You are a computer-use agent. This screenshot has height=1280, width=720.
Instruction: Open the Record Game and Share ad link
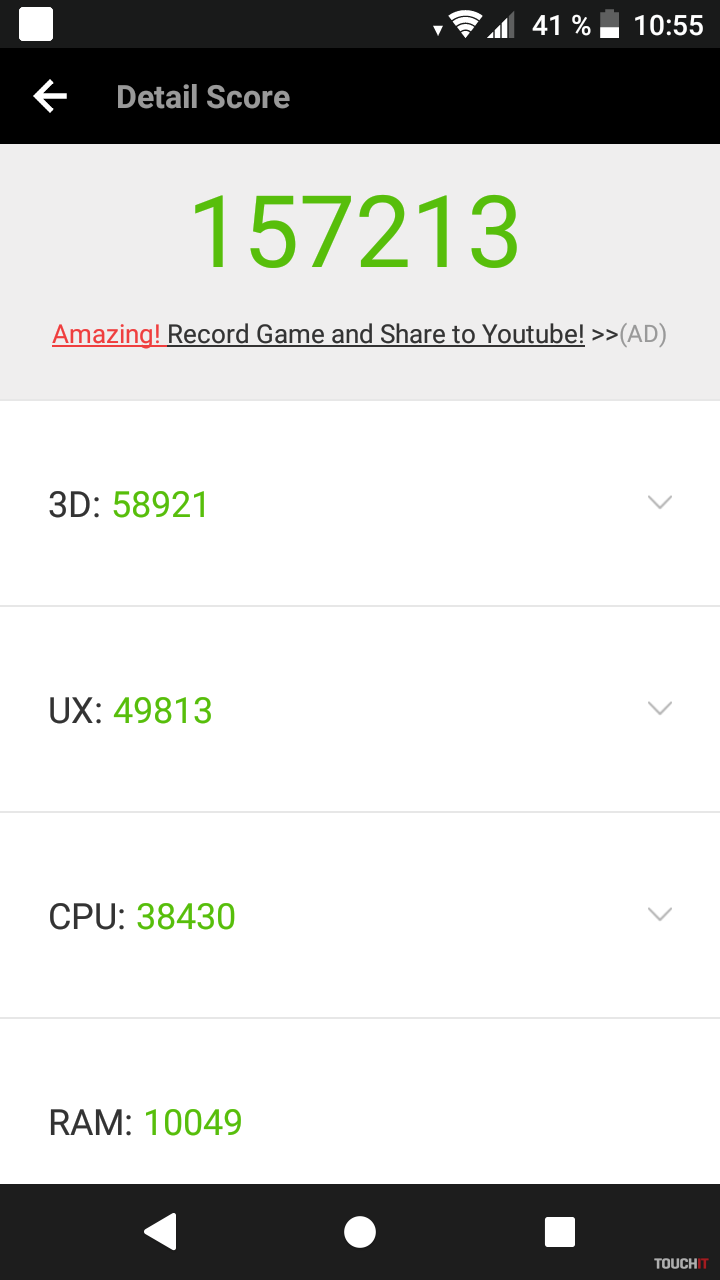360,334
